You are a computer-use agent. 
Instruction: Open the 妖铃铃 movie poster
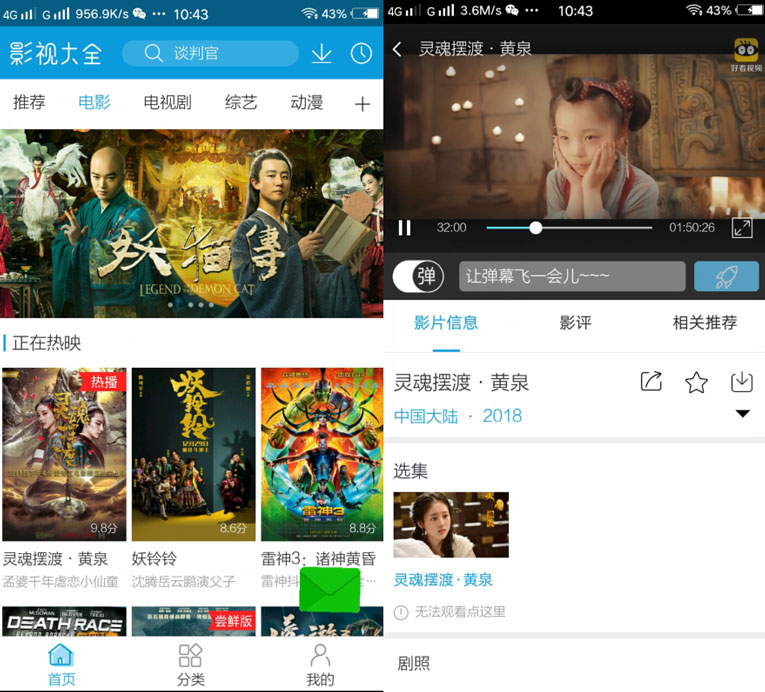[191, 455]
